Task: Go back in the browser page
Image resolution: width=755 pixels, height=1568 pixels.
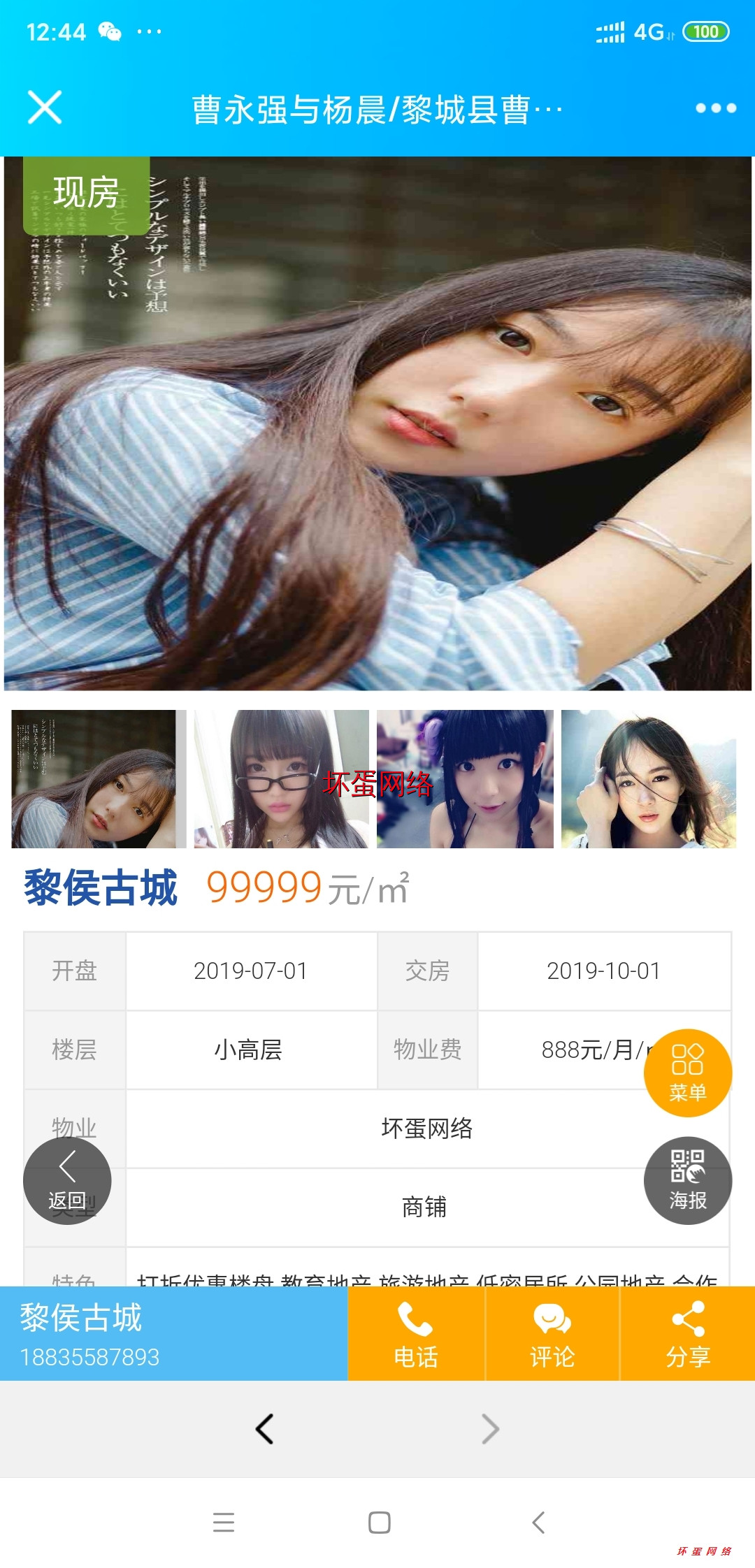Action: (x=264, y=1429)
